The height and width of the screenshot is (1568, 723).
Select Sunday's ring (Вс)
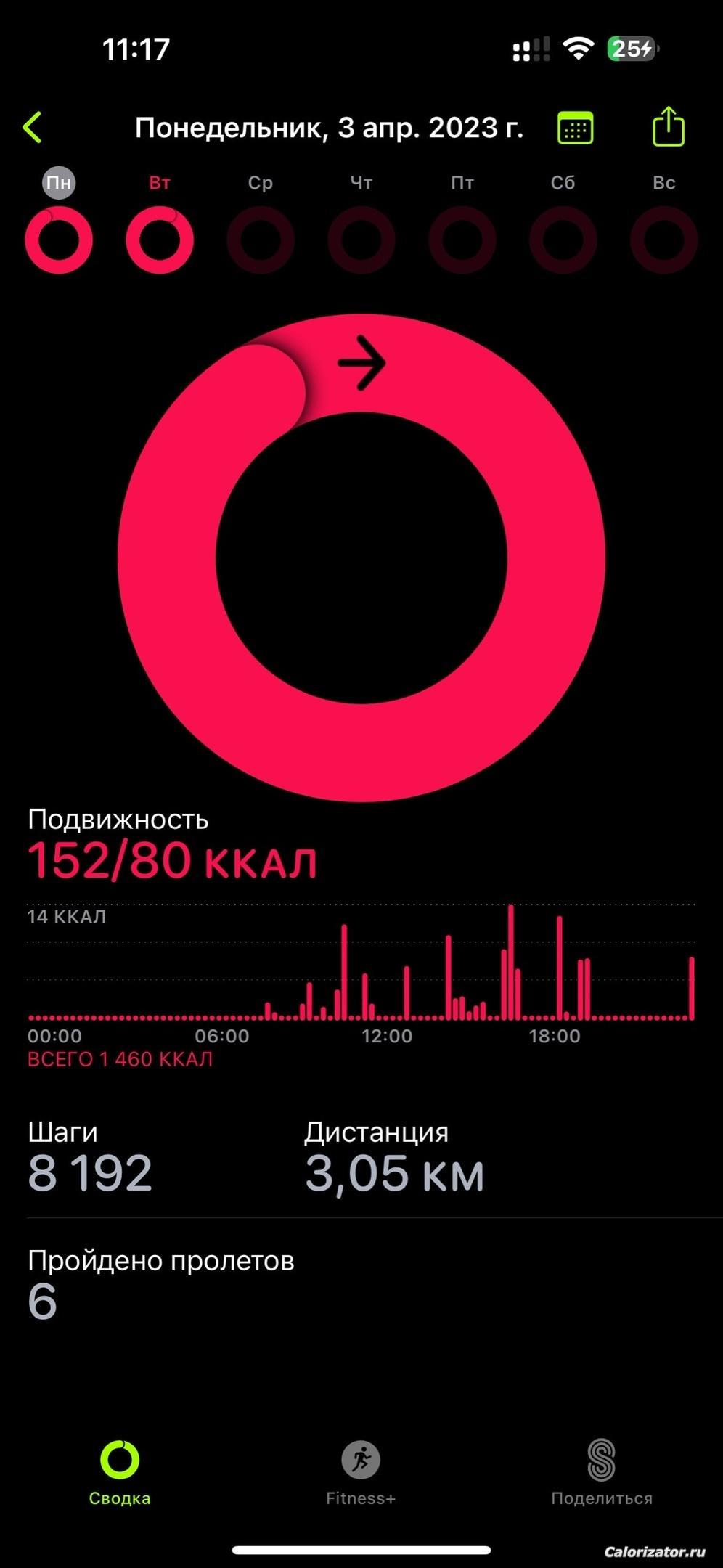664,240
